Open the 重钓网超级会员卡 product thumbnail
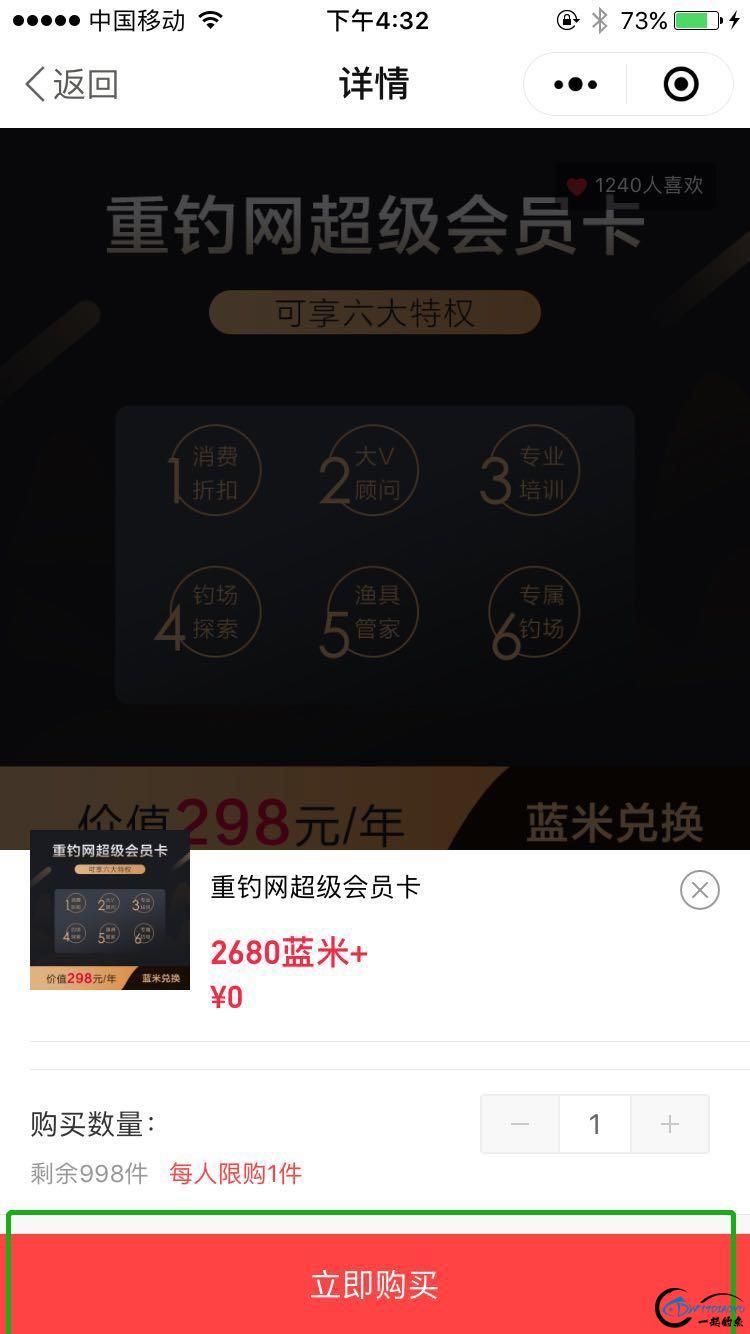The image size is (750, 1334). click(110, 910)
